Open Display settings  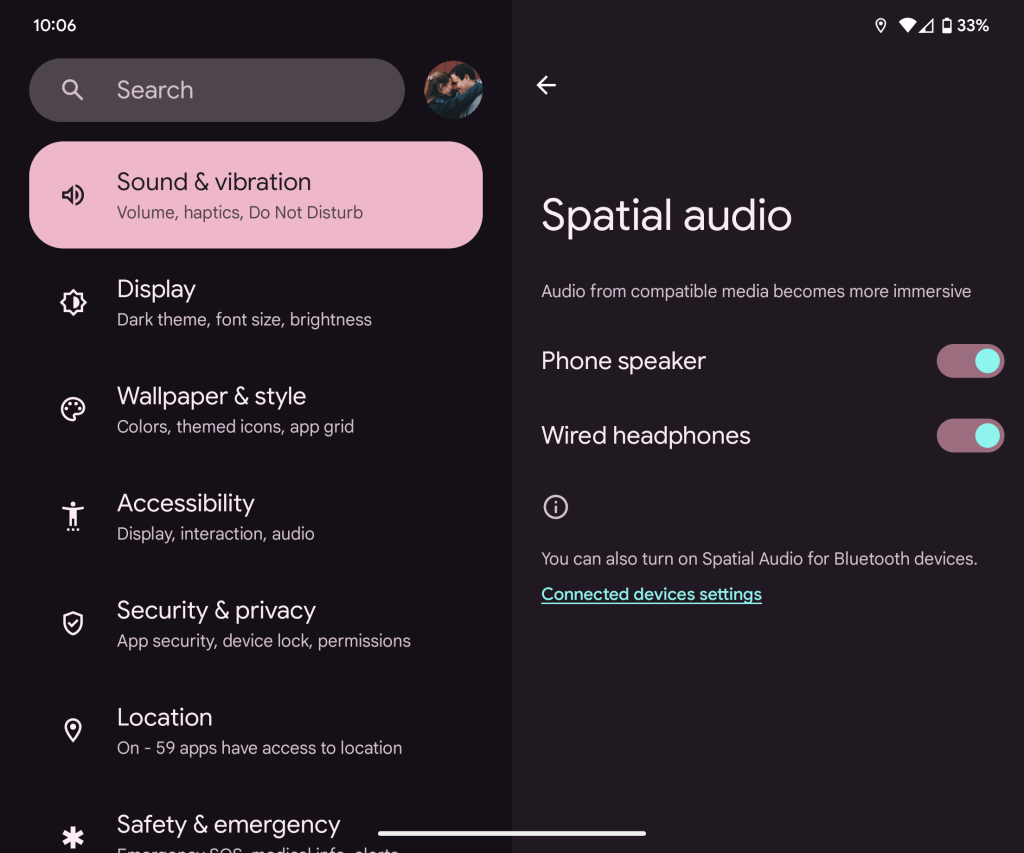256,302
